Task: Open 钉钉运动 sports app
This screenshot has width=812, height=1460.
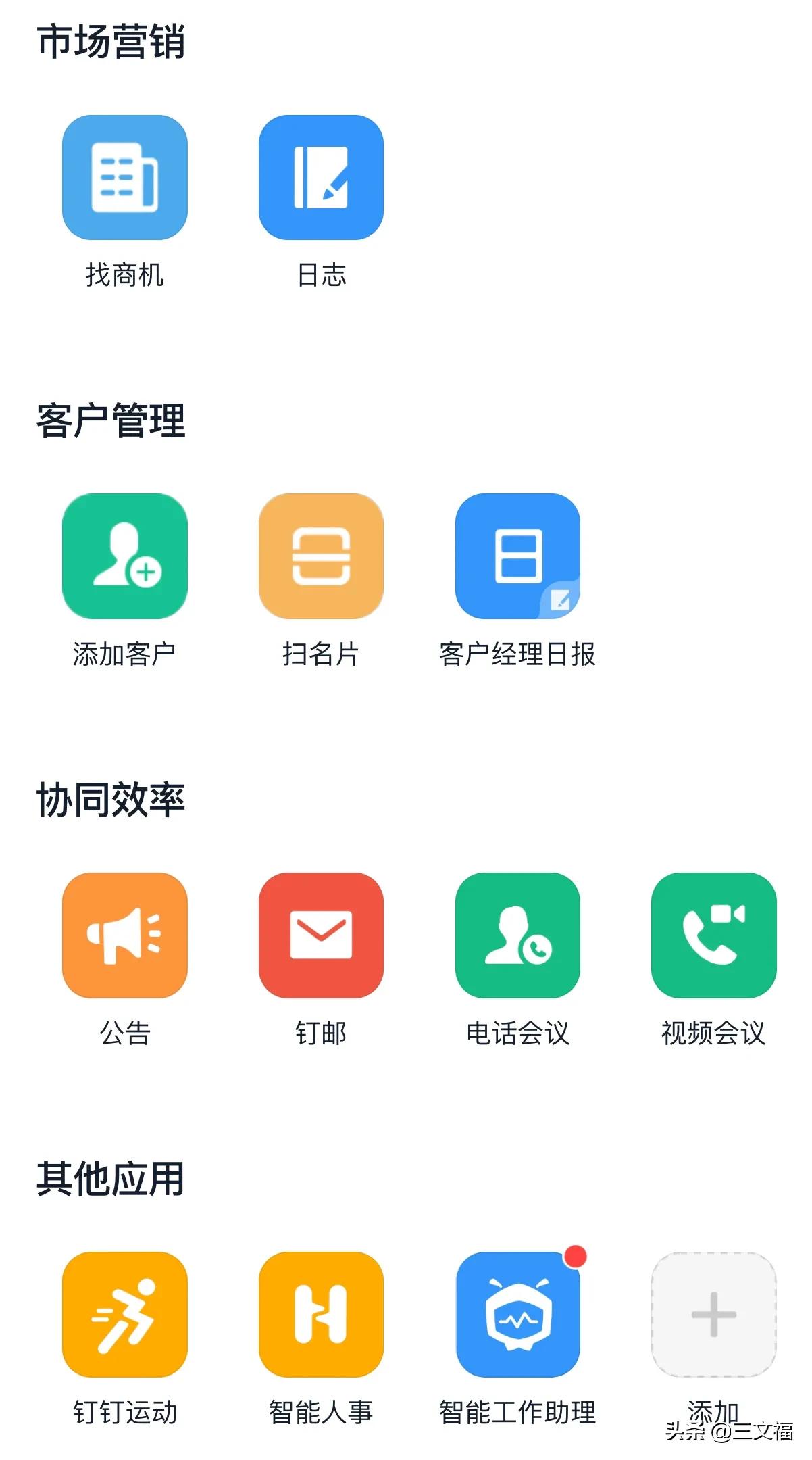Action: click(125, 1315)
